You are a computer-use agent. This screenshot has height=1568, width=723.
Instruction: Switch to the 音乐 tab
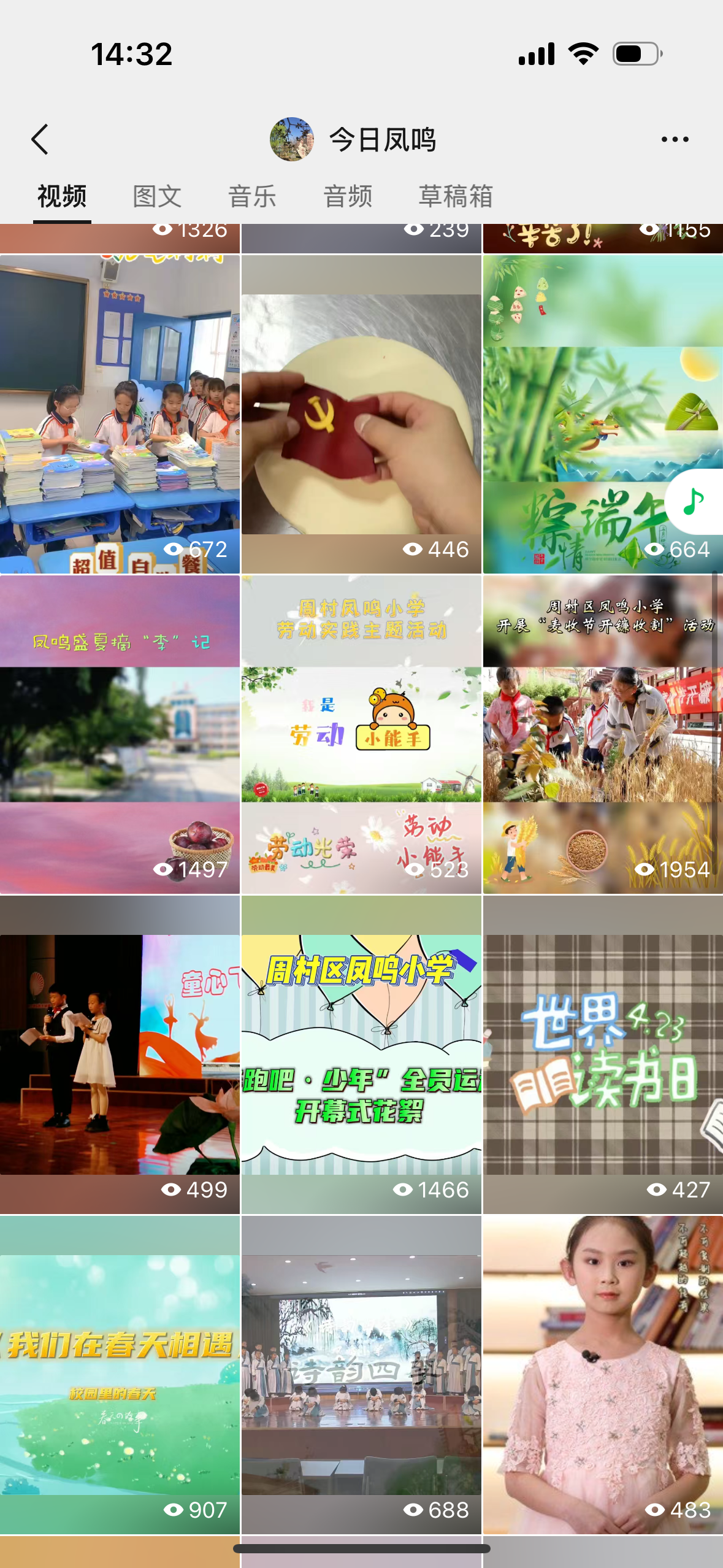(252, 196)
